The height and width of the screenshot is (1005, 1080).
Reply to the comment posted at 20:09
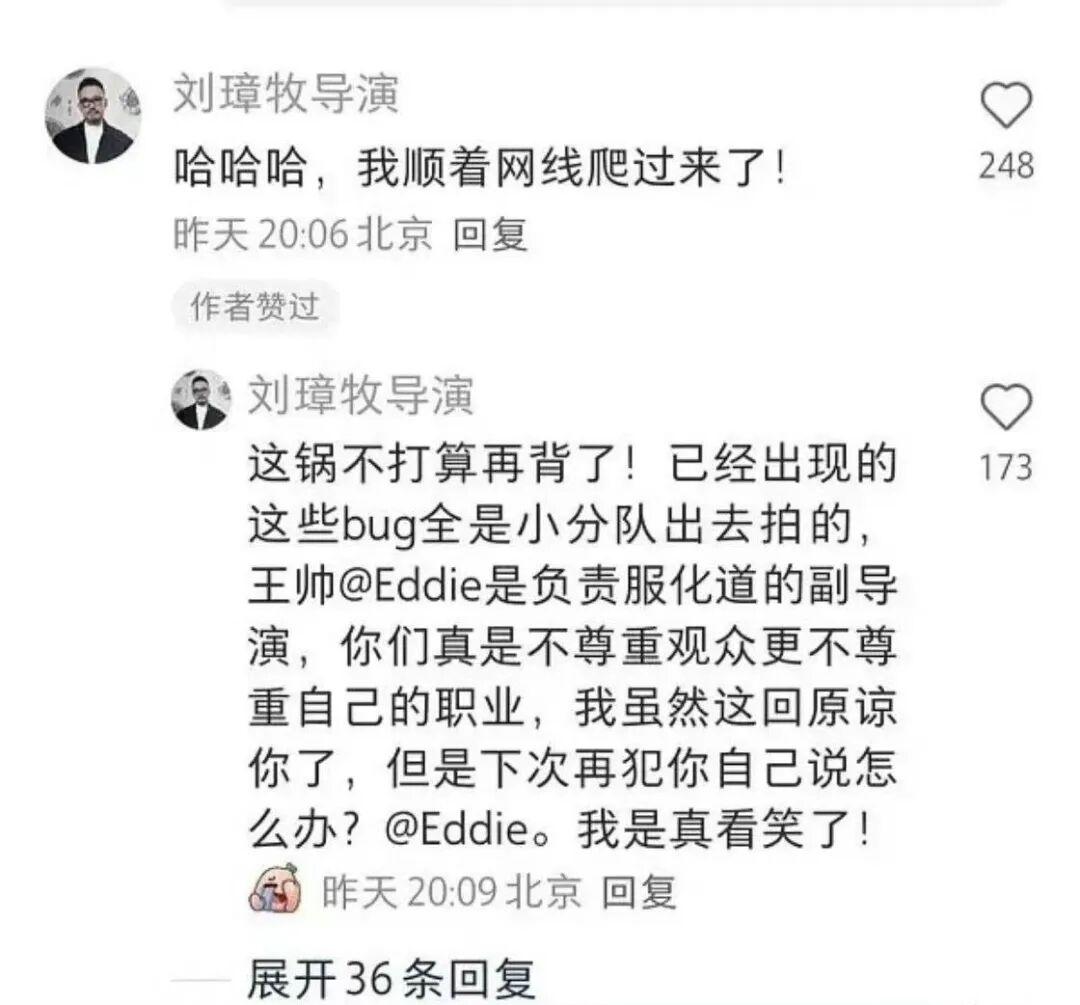tap(640, 890)
